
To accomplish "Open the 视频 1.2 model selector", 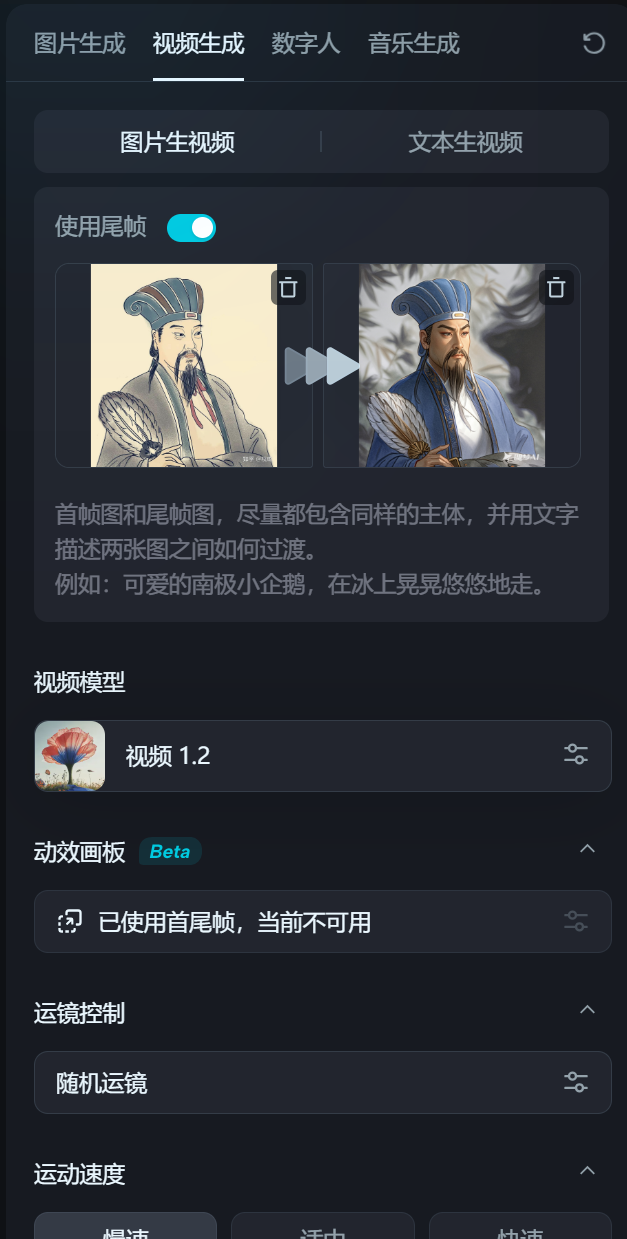I will (322, 756).
